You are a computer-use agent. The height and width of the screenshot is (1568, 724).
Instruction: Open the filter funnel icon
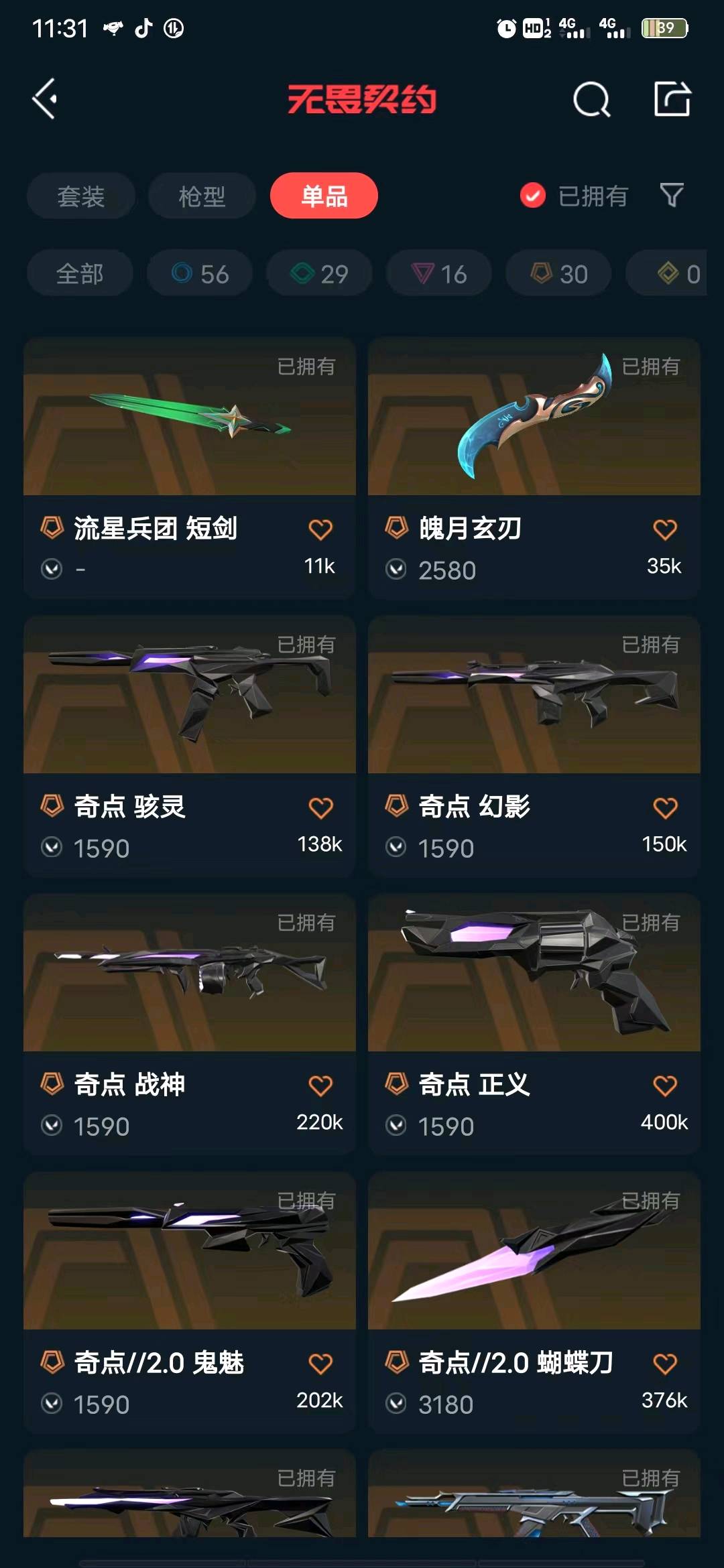click(672, 196)
